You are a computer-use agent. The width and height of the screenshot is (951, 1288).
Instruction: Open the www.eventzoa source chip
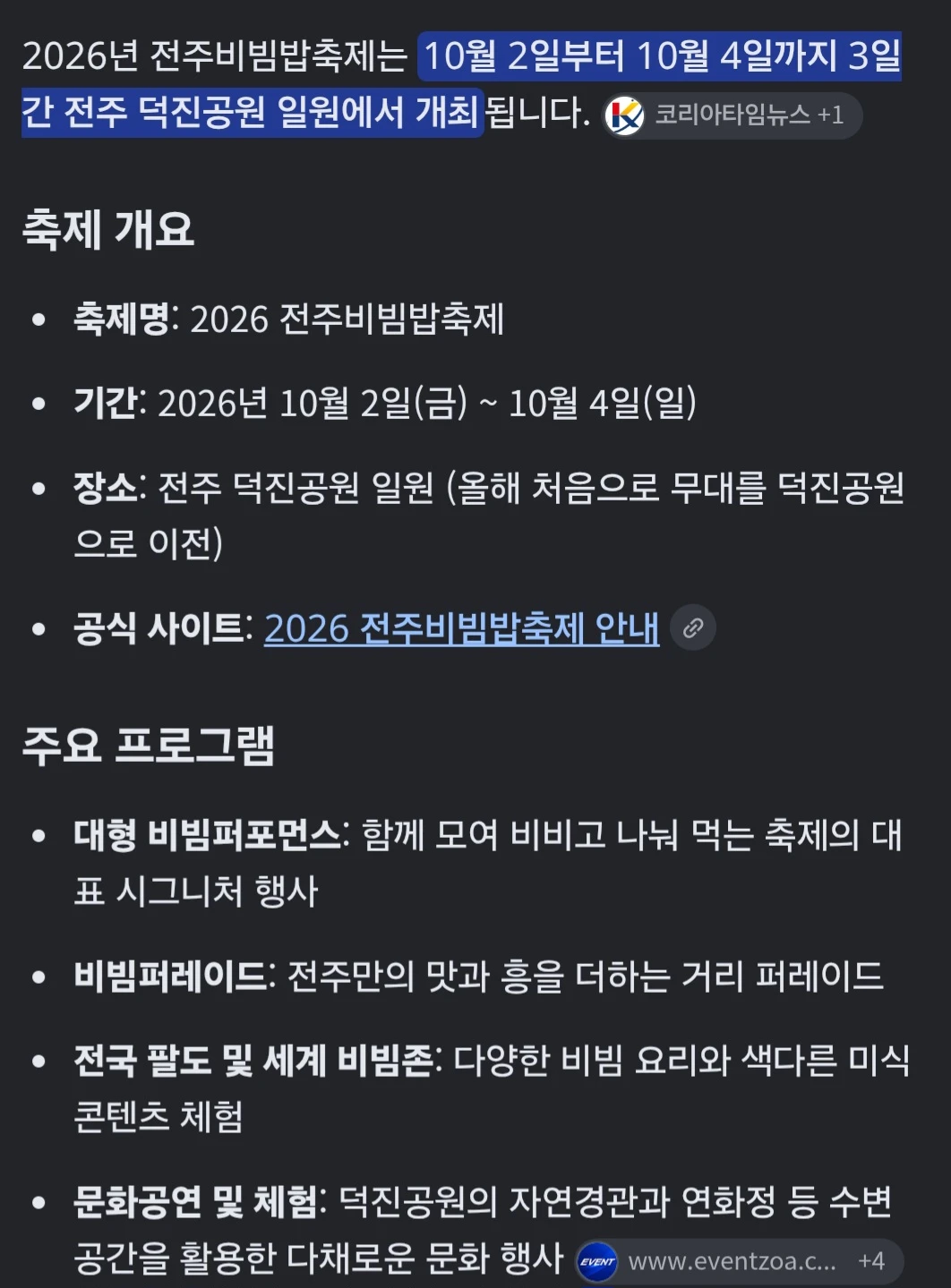click(x=739, y=1261)
